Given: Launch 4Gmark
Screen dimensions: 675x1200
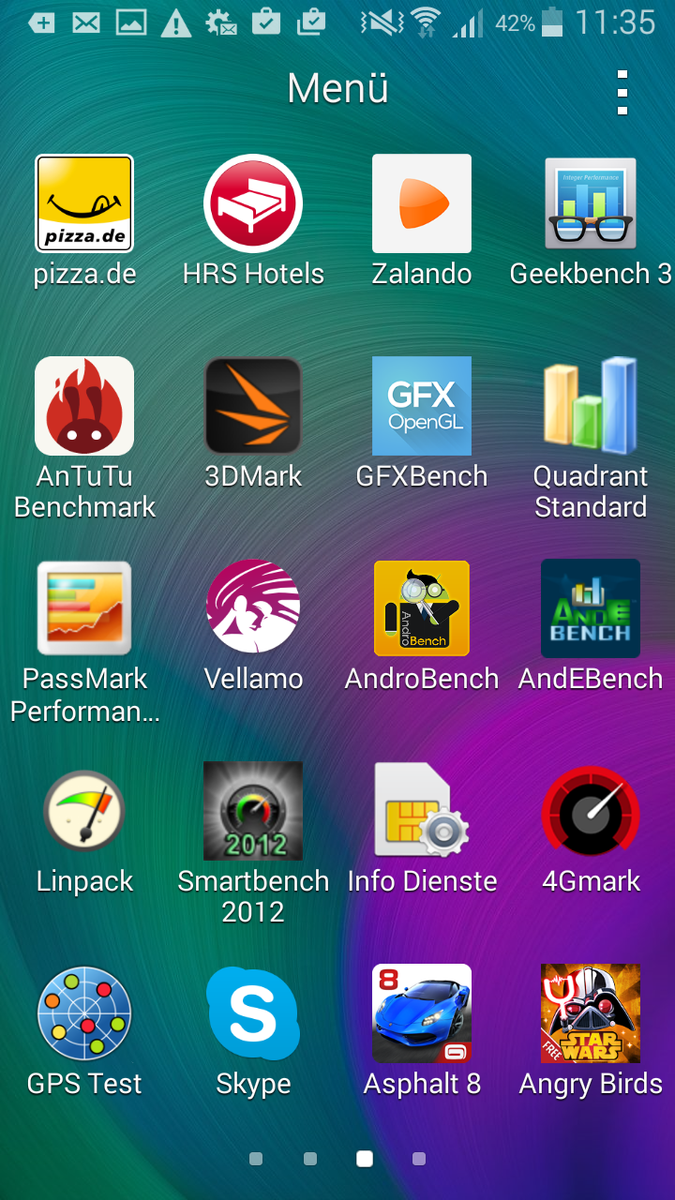Looking at the screenshot, I should coord(590,811).
